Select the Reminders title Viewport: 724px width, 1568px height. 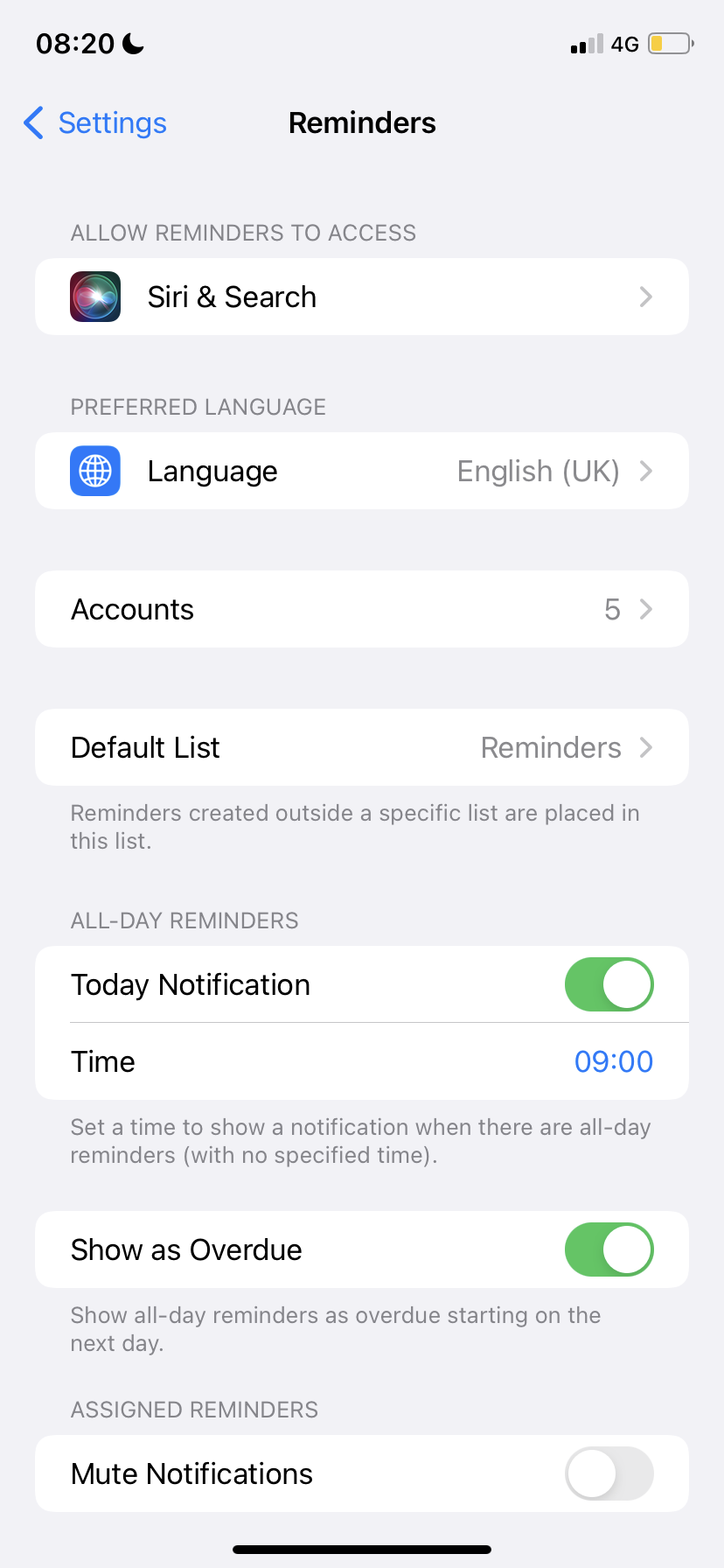click(362, 122)
